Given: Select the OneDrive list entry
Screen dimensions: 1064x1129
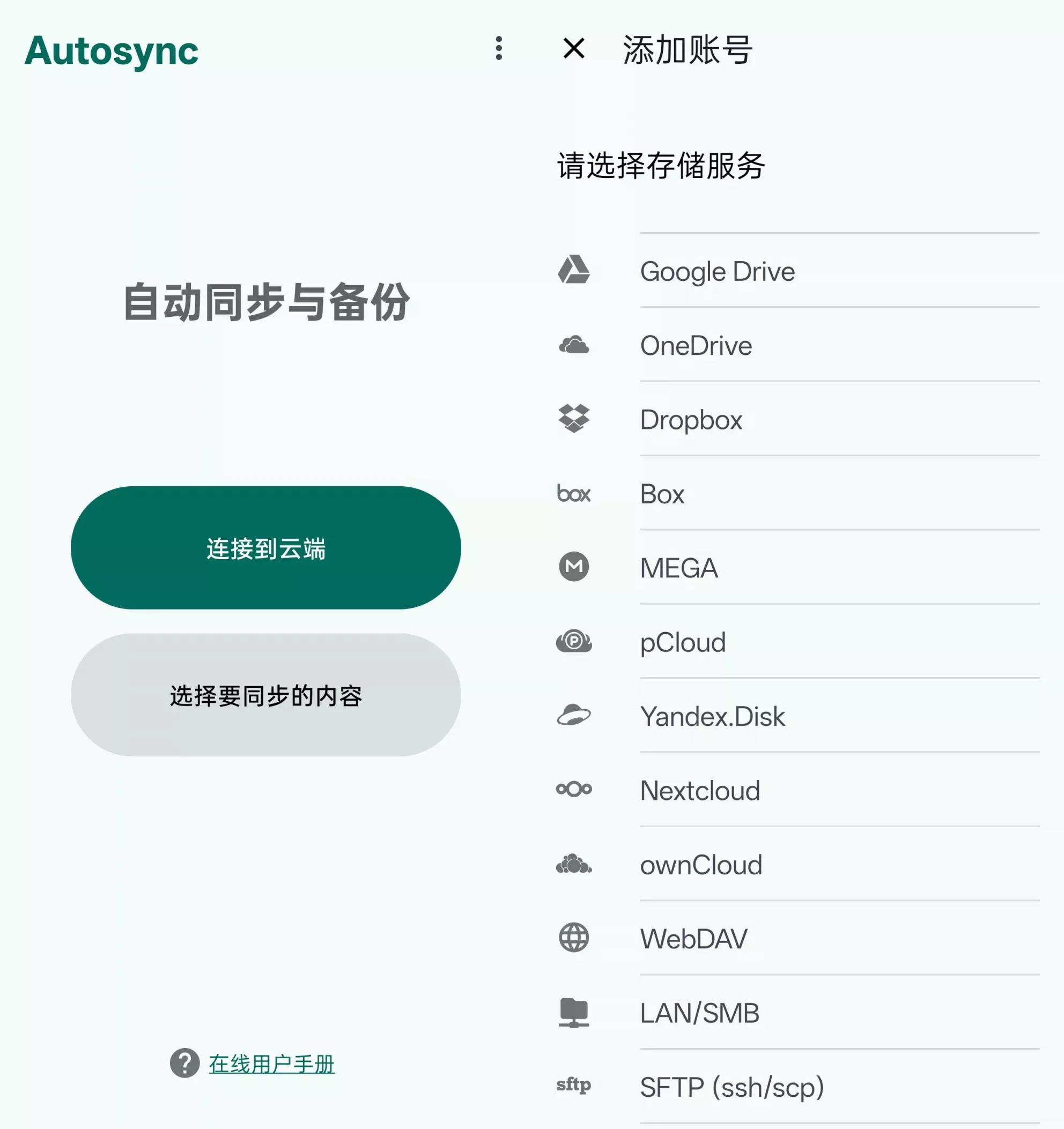Looking at the screenshot, I should [696, 345].
